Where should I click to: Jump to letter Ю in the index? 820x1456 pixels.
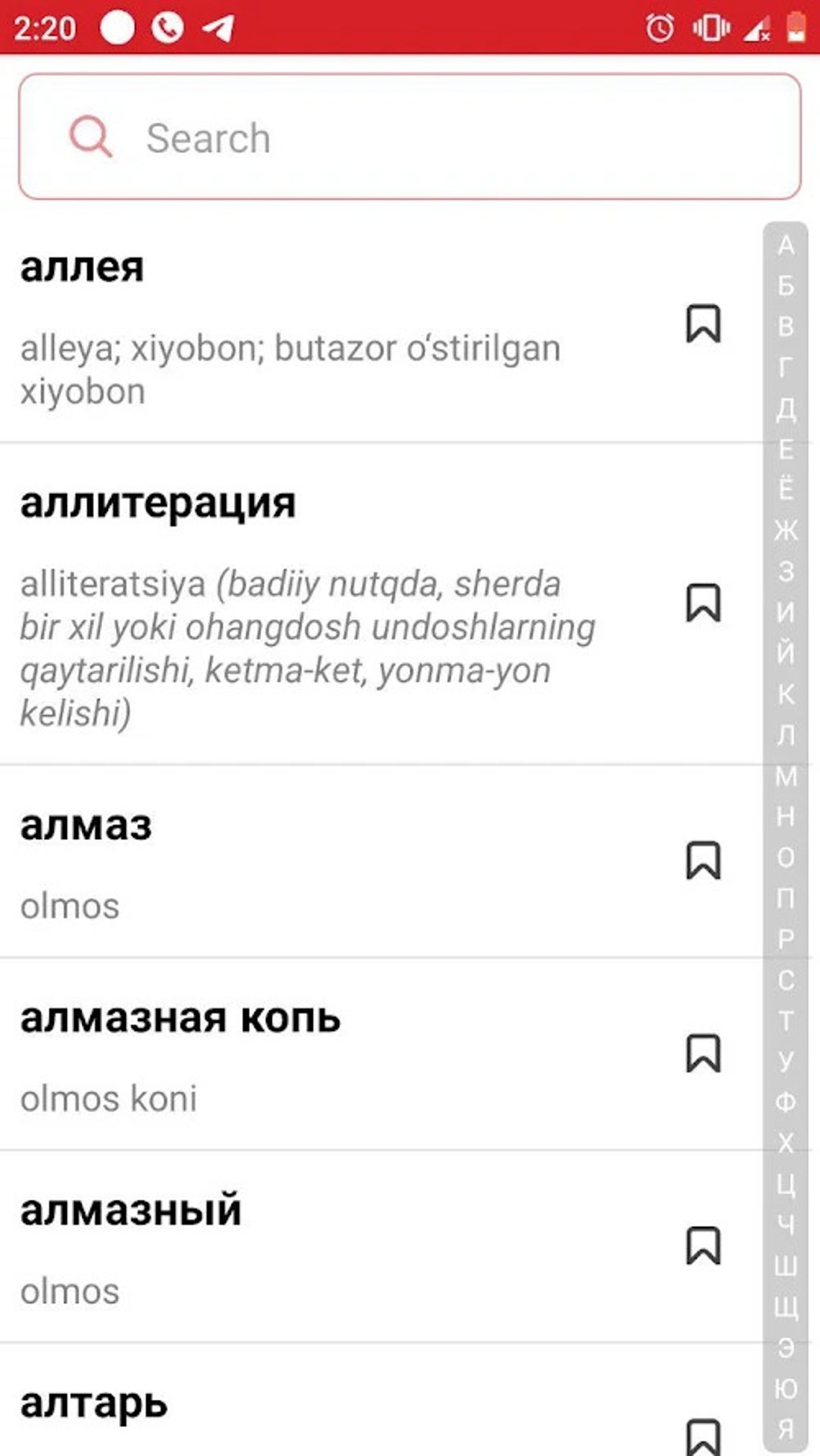(785, 1389)
